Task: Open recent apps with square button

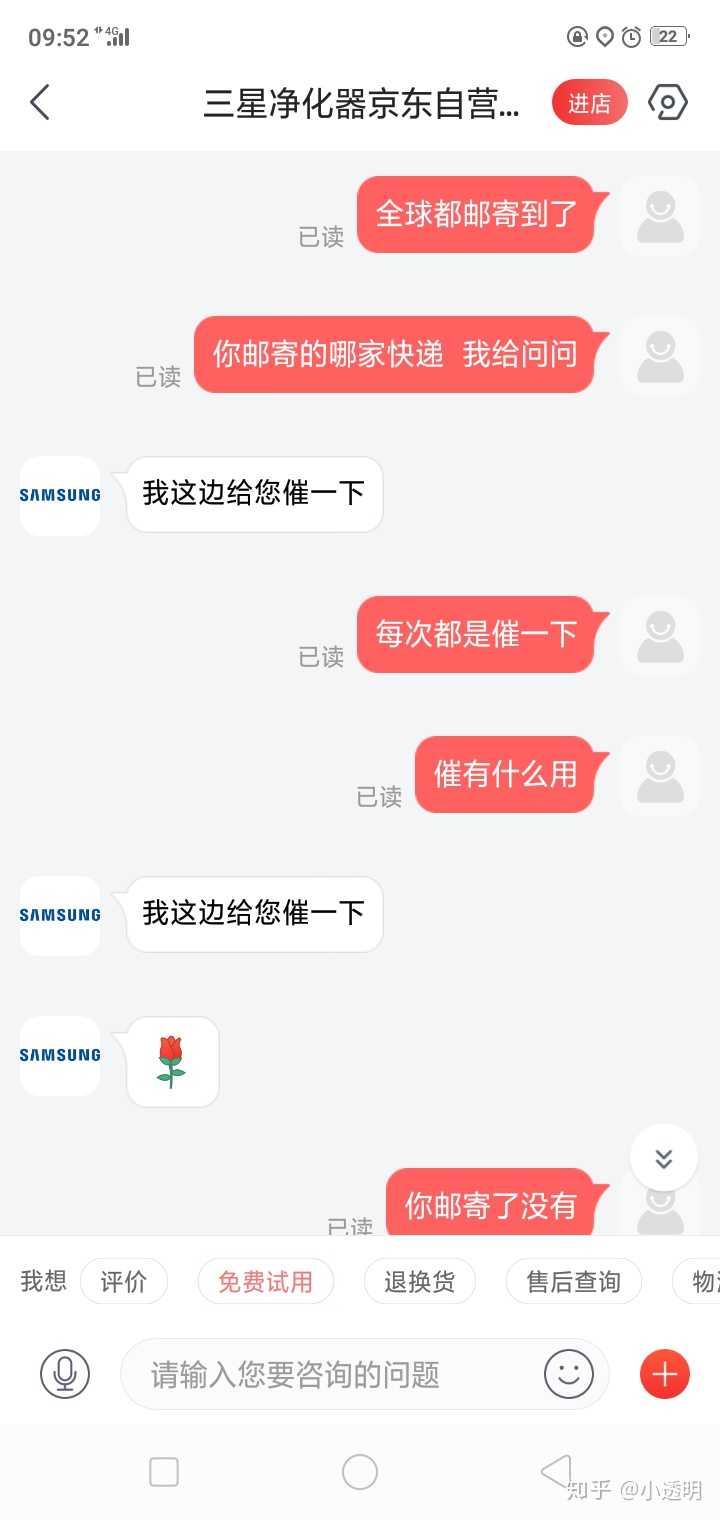Action: click(164, 1471)
